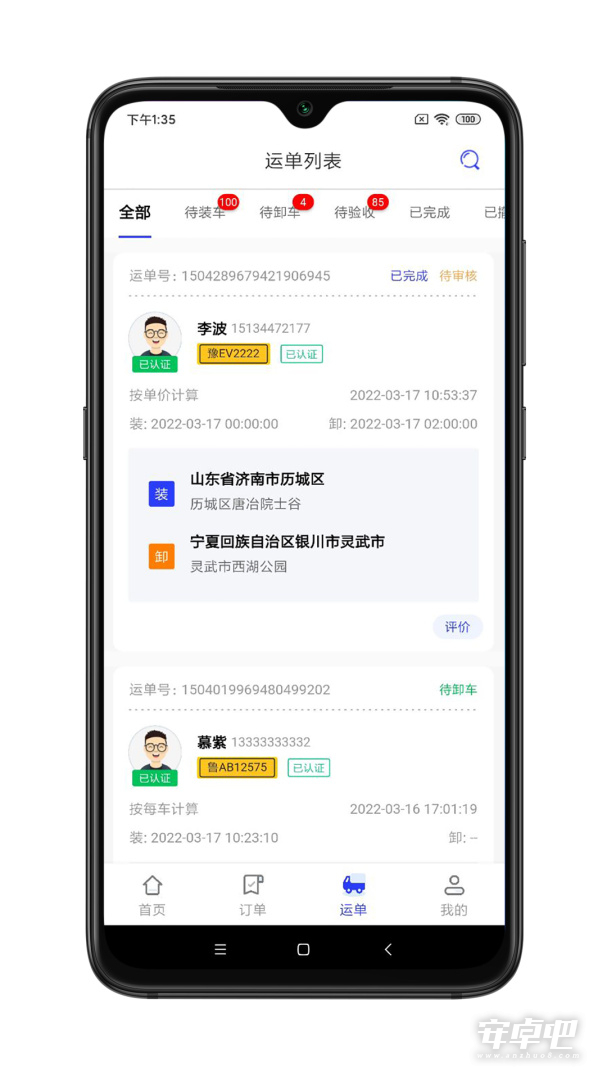Select the 运单 tab in bottom navigation
This screenshot has height=1080, width=607.
click(x=353, y=895)
